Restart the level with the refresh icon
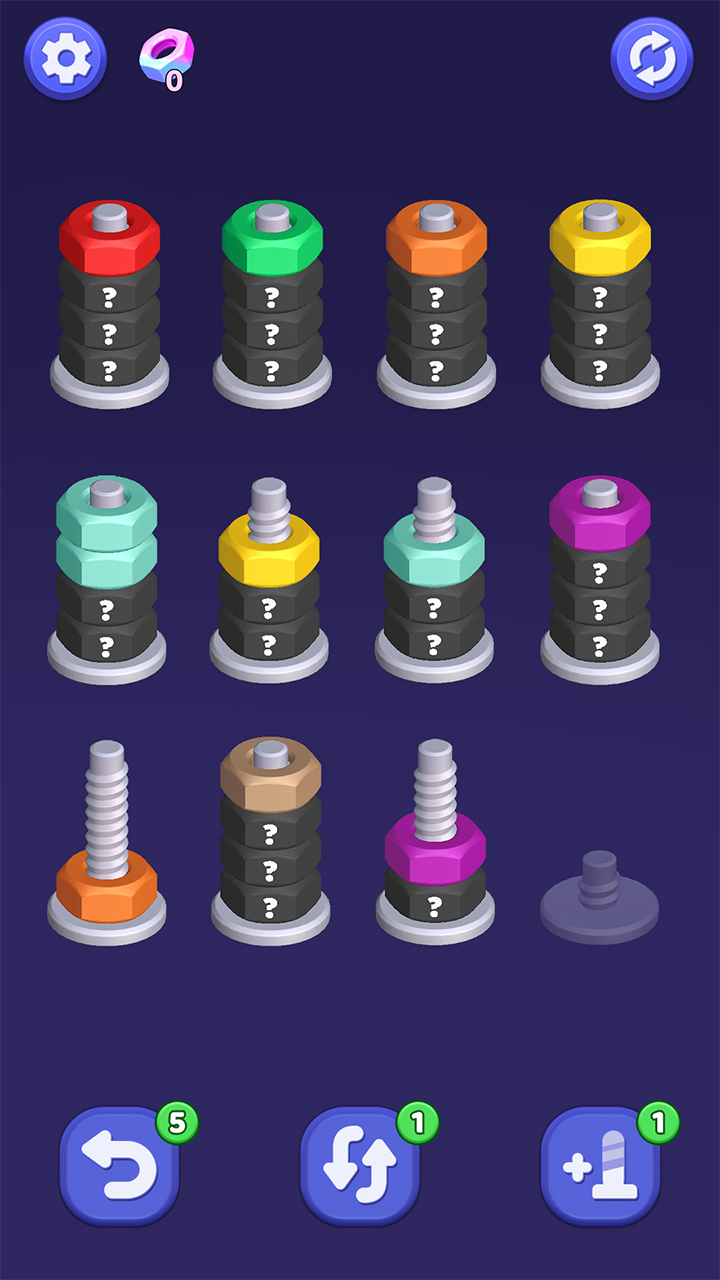The image size is (720, 1280). pyautogui.click(x=652, y=59)
